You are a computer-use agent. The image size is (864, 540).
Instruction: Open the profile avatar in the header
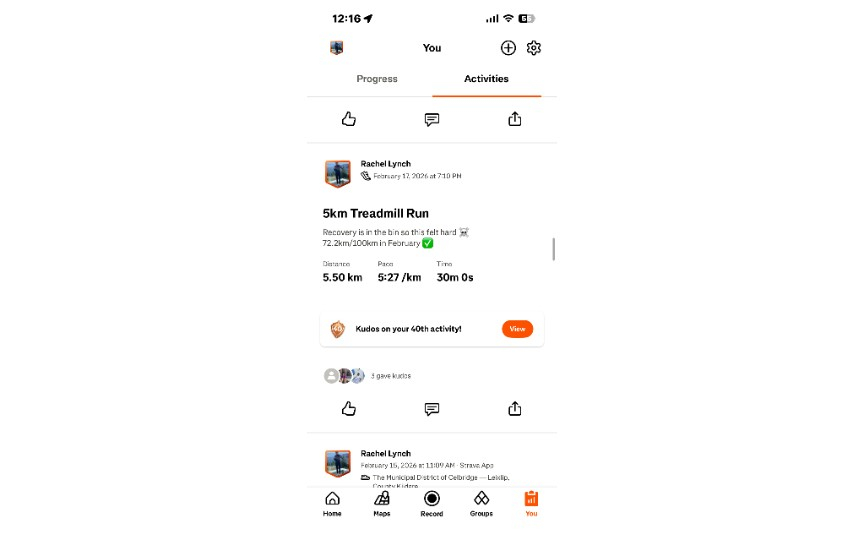(336, 48)
